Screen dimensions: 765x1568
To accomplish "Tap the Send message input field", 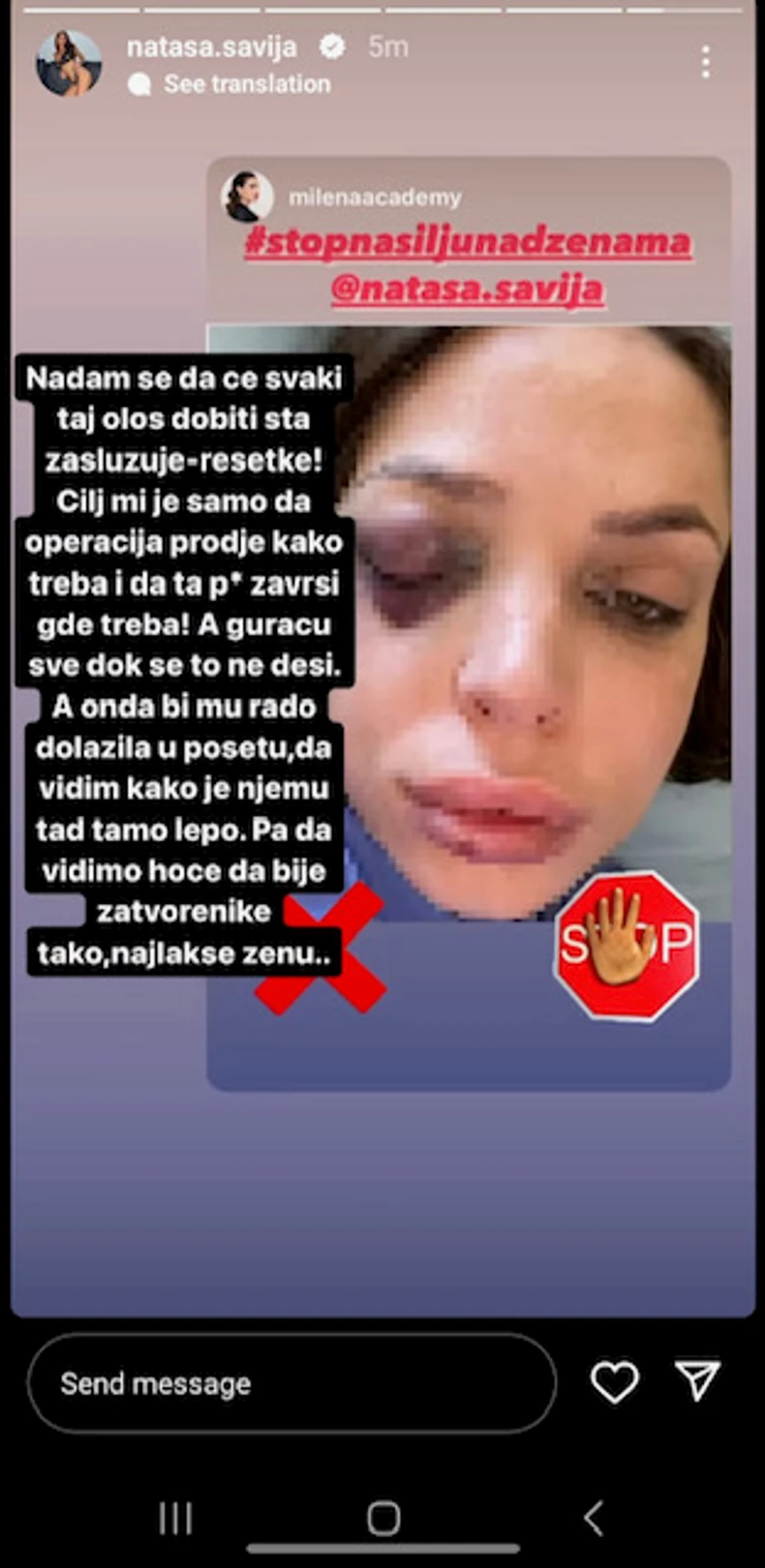I will pyautogui.click(x=291, y=1384).
